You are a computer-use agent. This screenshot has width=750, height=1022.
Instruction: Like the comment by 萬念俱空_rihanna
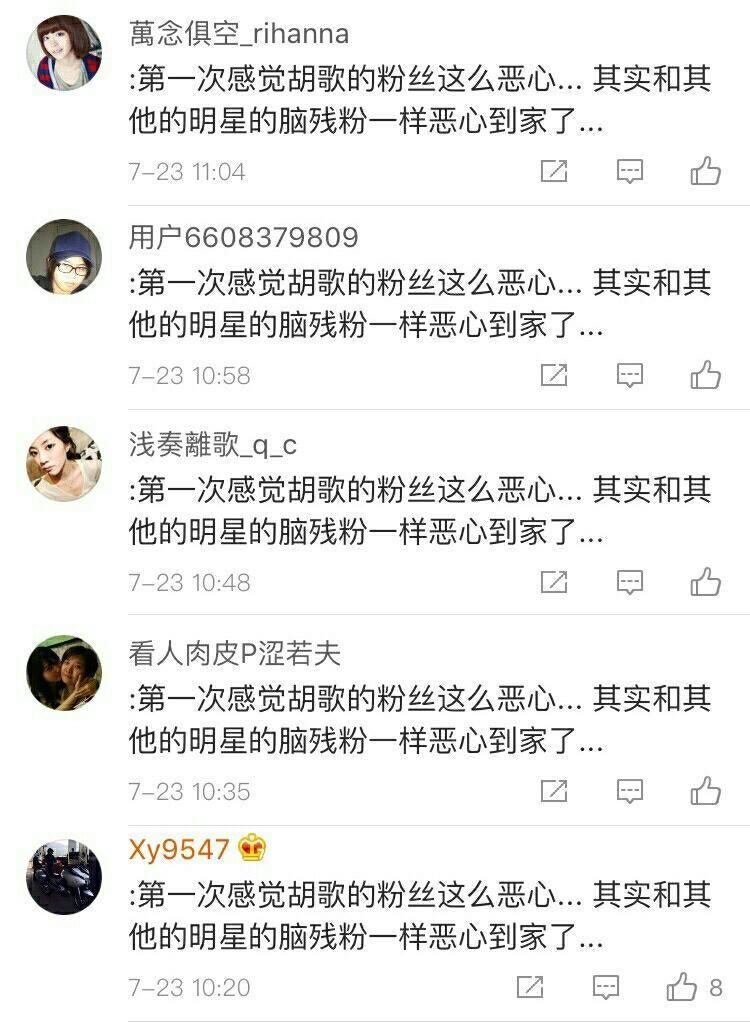[704, 170]
